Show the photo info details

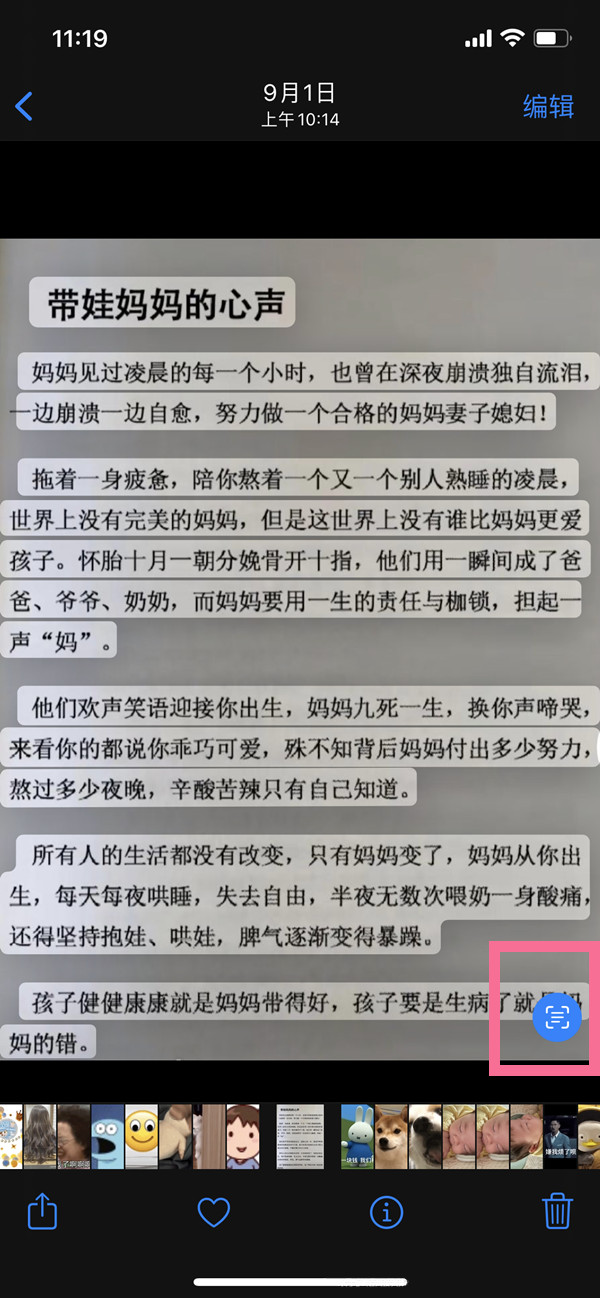pyautogui.click(x=386, y=1212)
